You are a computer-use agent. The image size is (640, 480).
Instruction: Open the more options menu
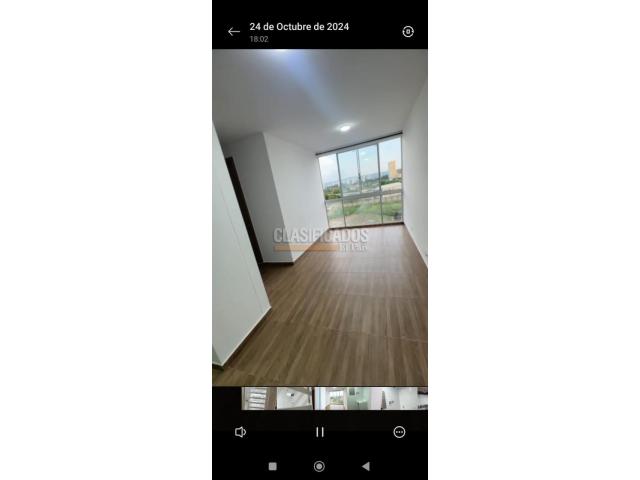[x=399, y=432]
